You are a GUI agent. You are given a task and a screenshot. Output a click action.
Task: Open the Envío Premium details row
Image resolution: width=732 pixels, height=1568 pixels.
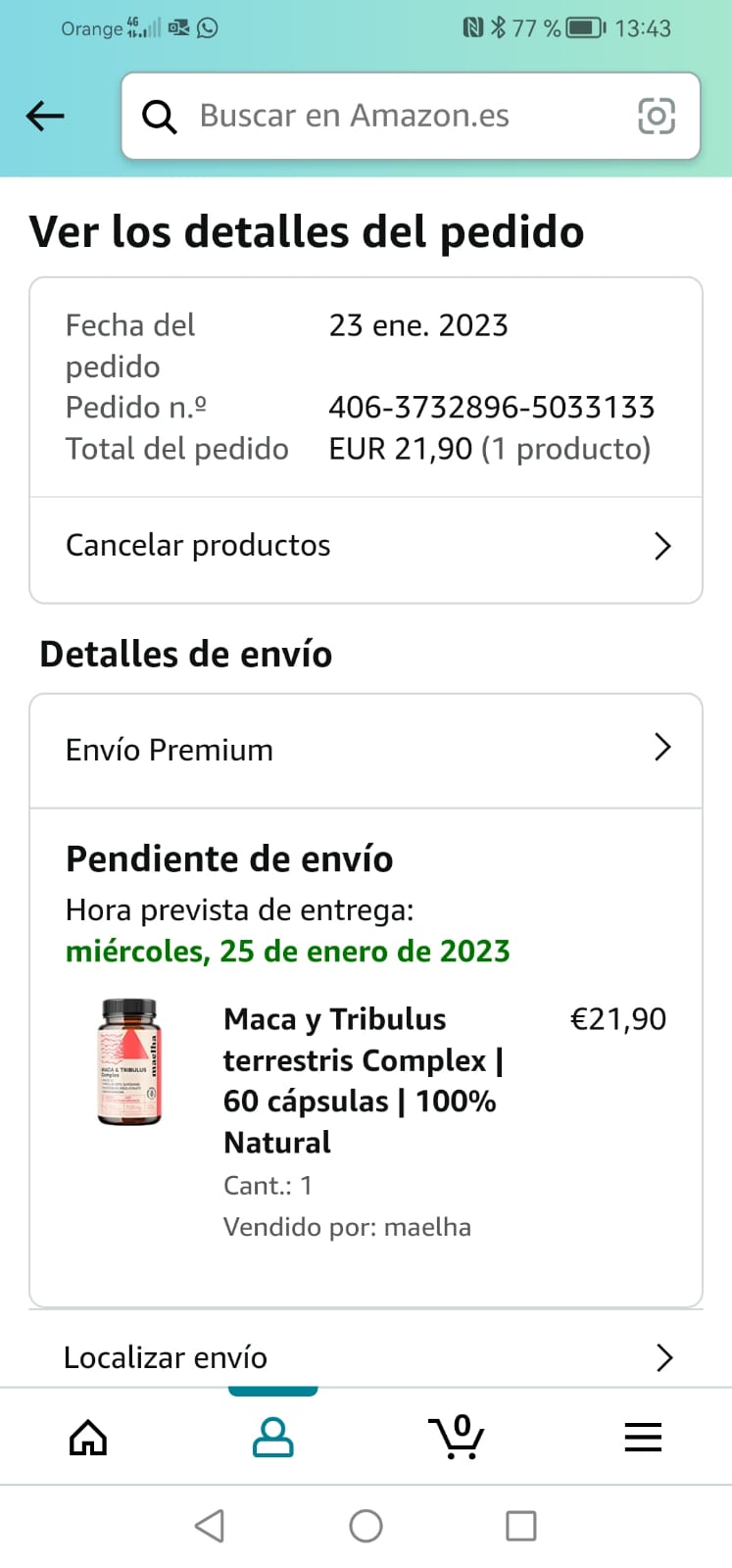[x=366, y=750]
